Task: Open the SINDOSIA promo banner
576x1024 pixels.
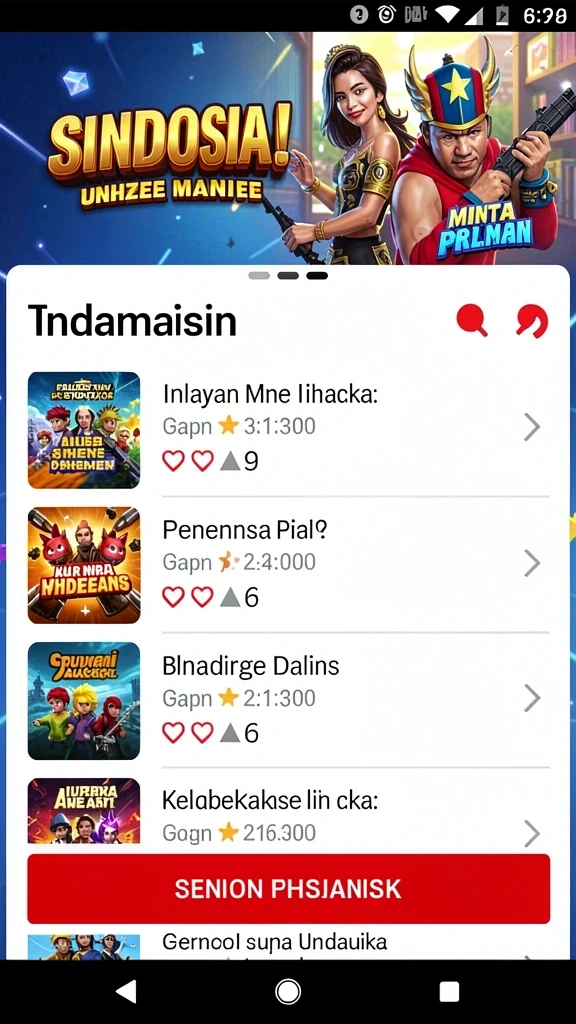Action: click(288, 148)
